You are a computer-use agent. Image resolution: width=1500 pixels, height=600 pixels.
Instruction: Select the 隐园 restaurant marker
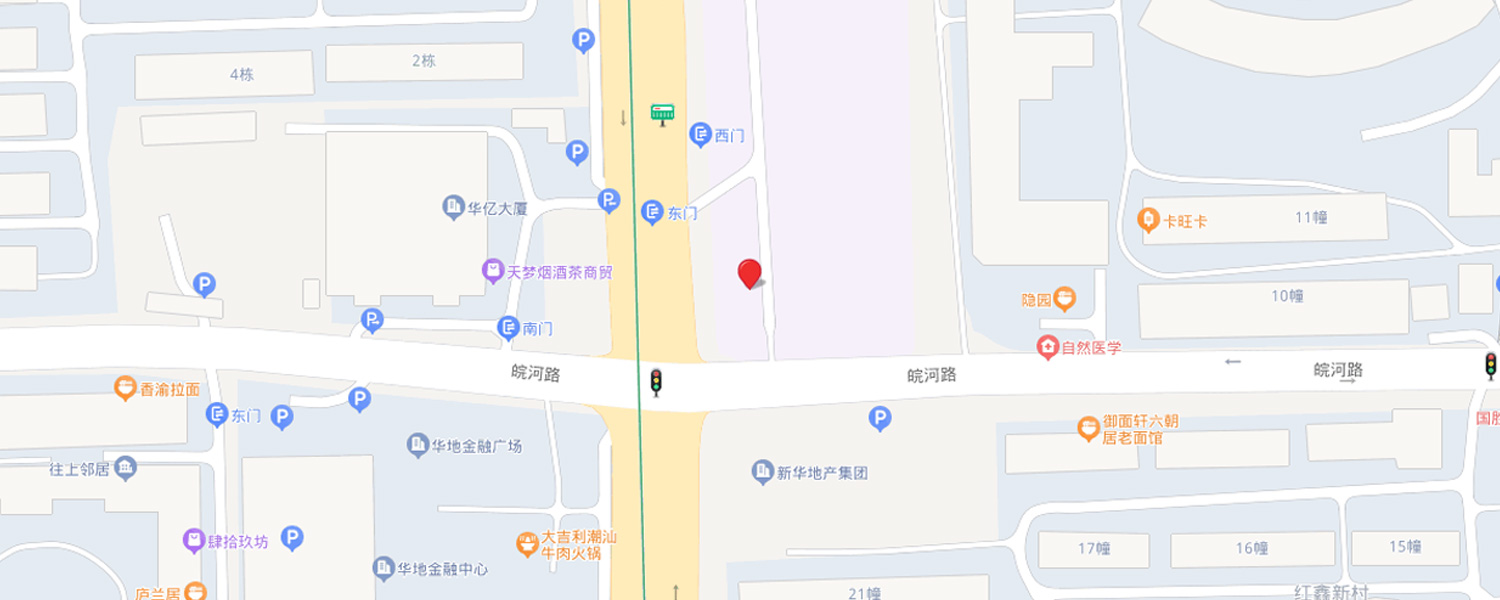(x=1065, y=298)
